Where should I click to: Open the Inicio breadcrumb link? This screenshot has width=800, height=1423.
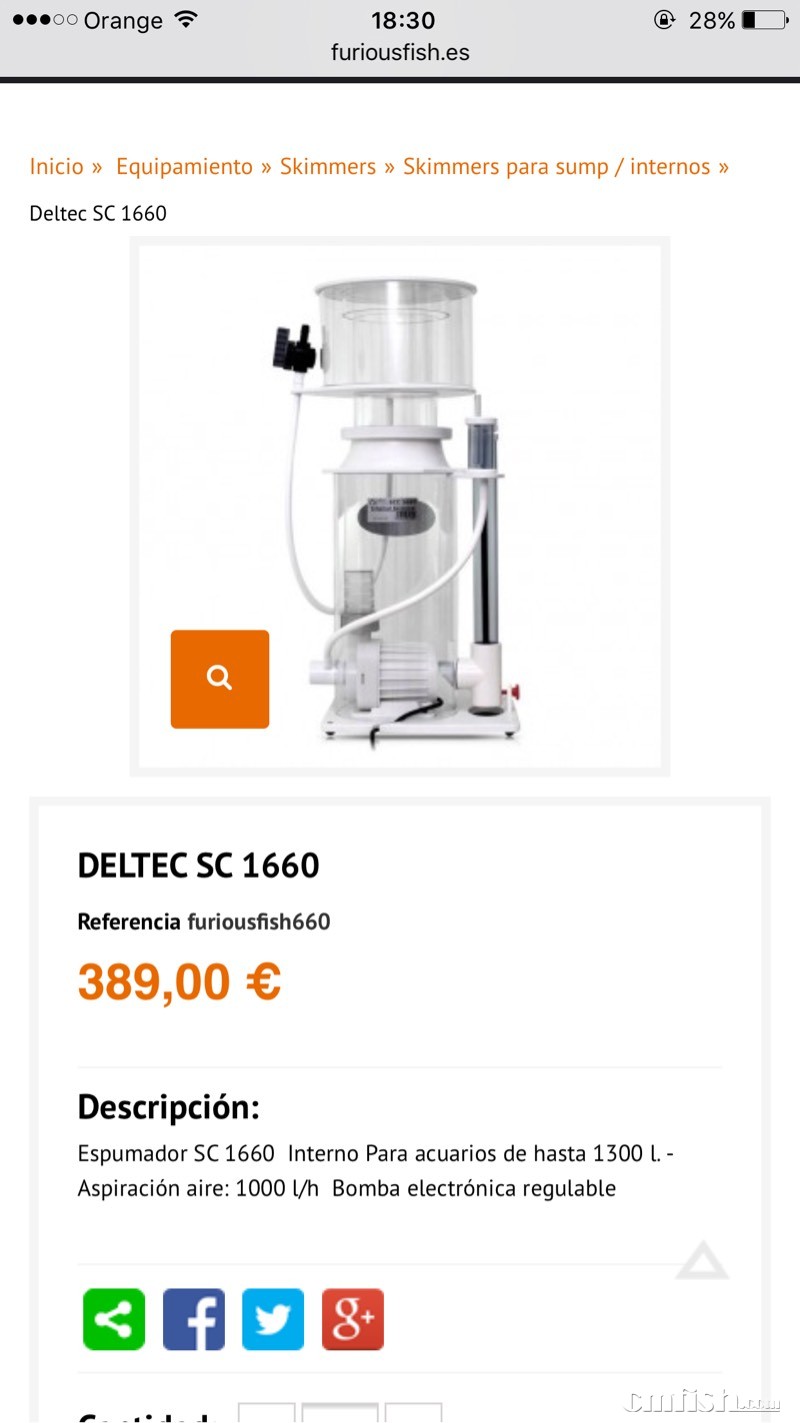click(56, 167)
